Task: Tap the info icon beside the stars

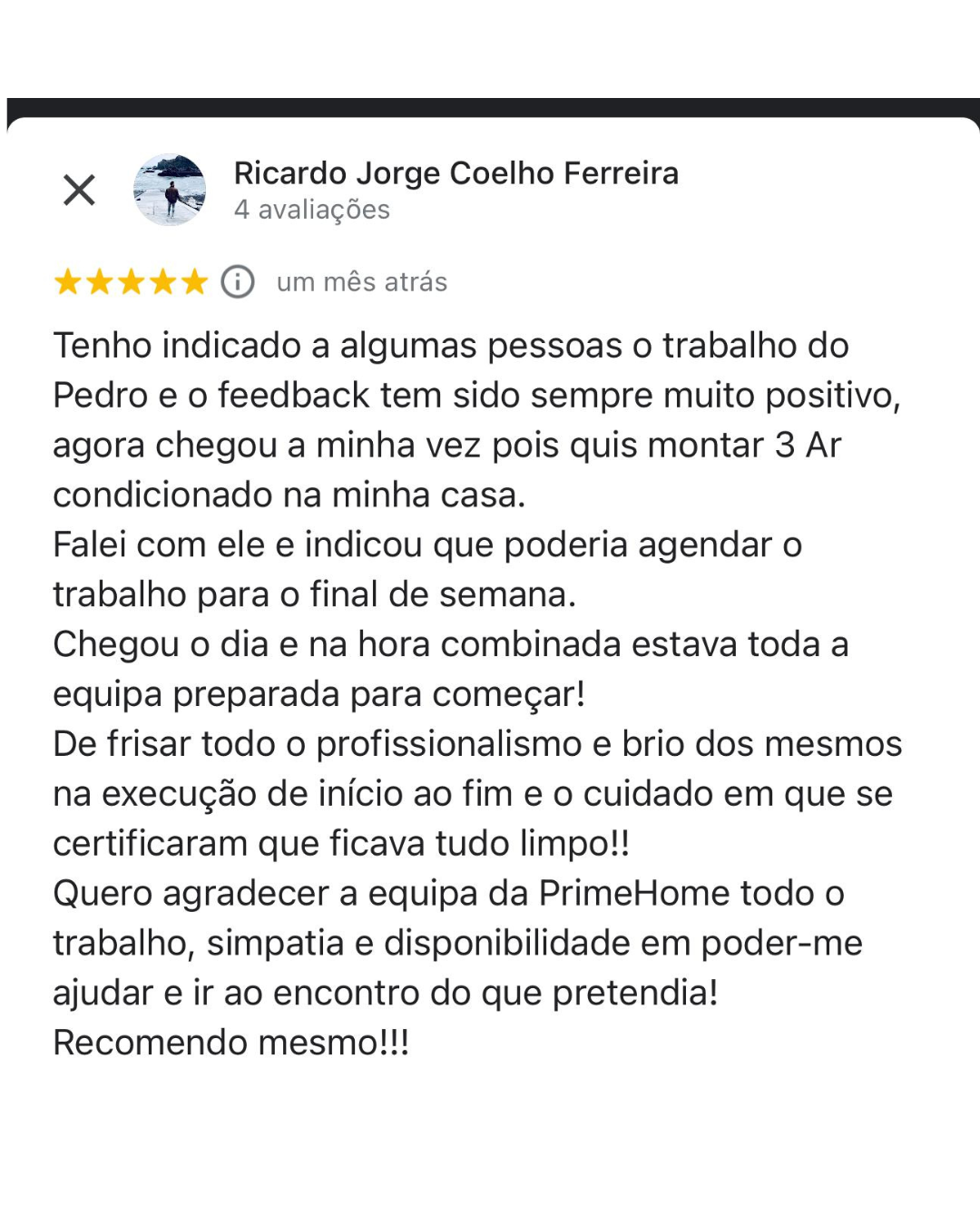Action: tap(238, 281)
